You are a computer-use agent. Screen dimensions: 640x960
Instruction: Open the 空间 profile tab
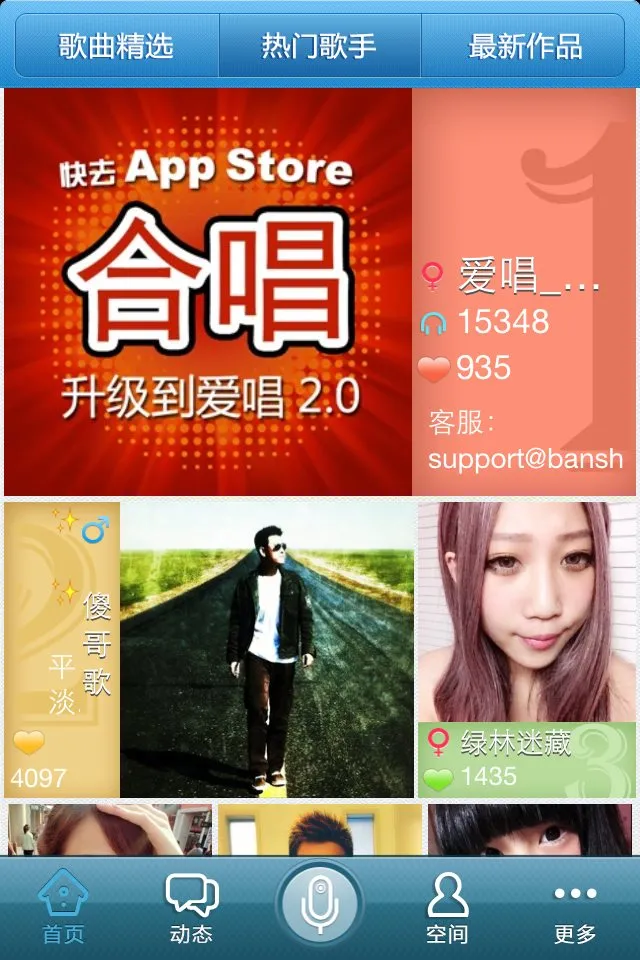(x=447, y=908)
